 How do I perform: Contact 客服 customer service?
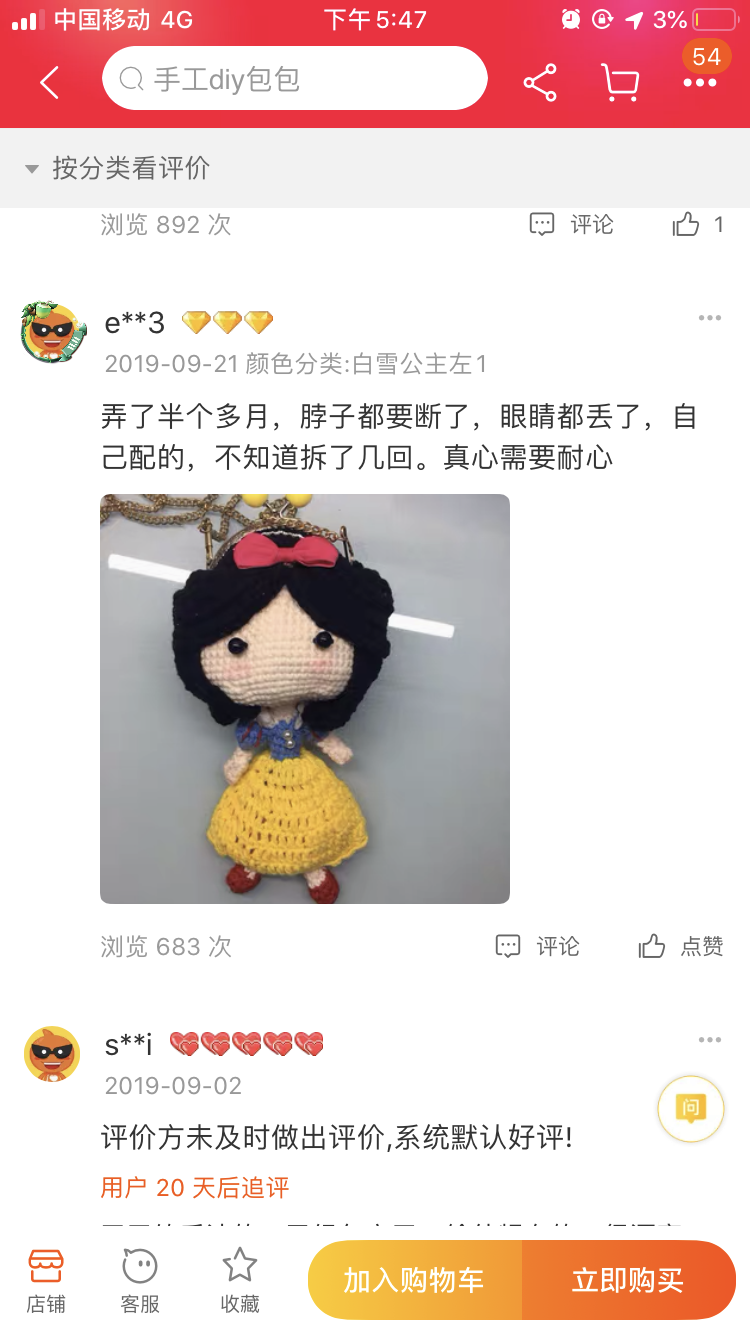[x=140, y=1280]
